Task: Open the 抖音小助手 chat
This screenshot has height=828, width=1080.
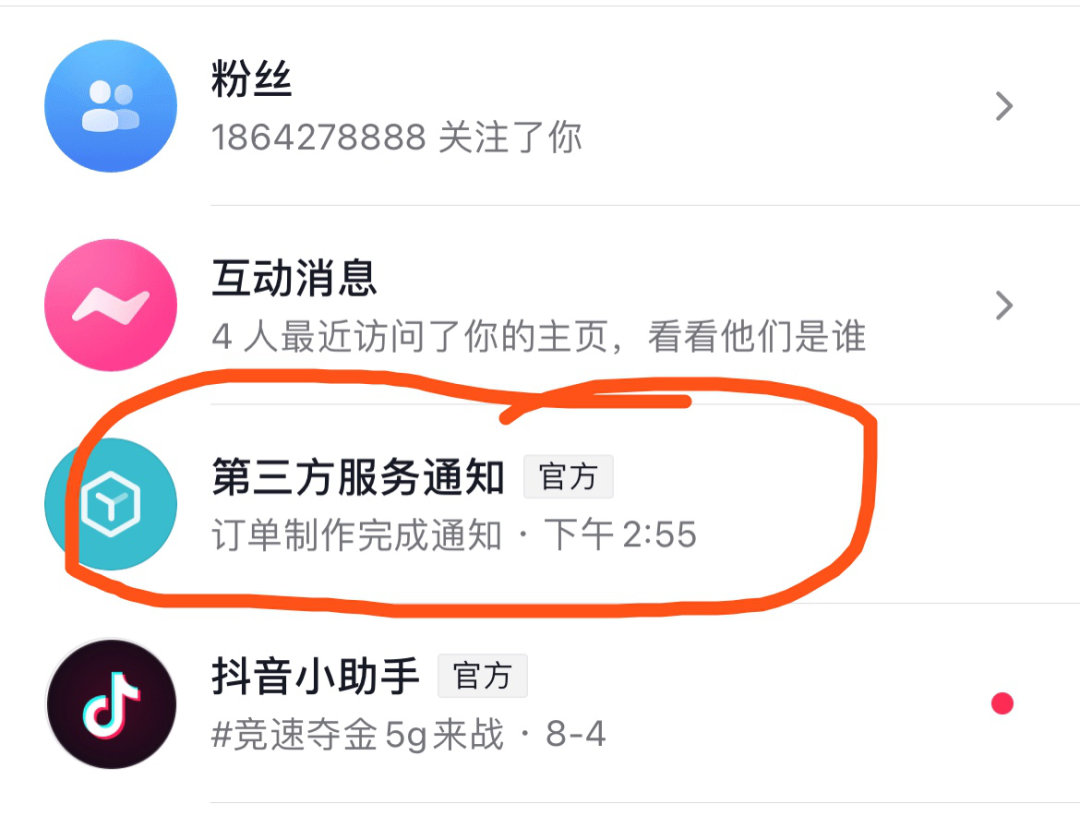Action: coord(540,704)
